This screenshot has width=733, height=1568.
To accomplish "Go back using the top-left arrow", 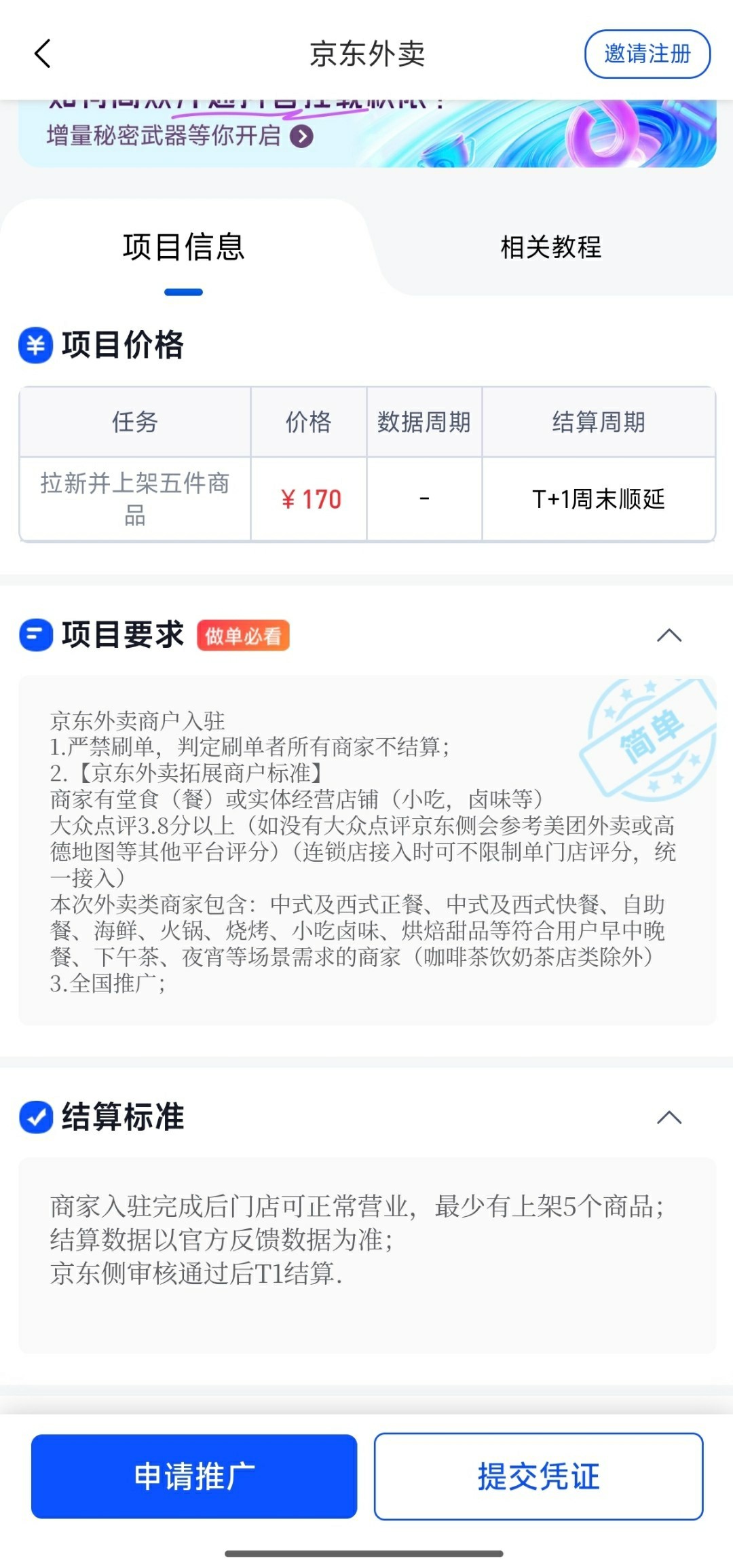I will tap(43, 54).
